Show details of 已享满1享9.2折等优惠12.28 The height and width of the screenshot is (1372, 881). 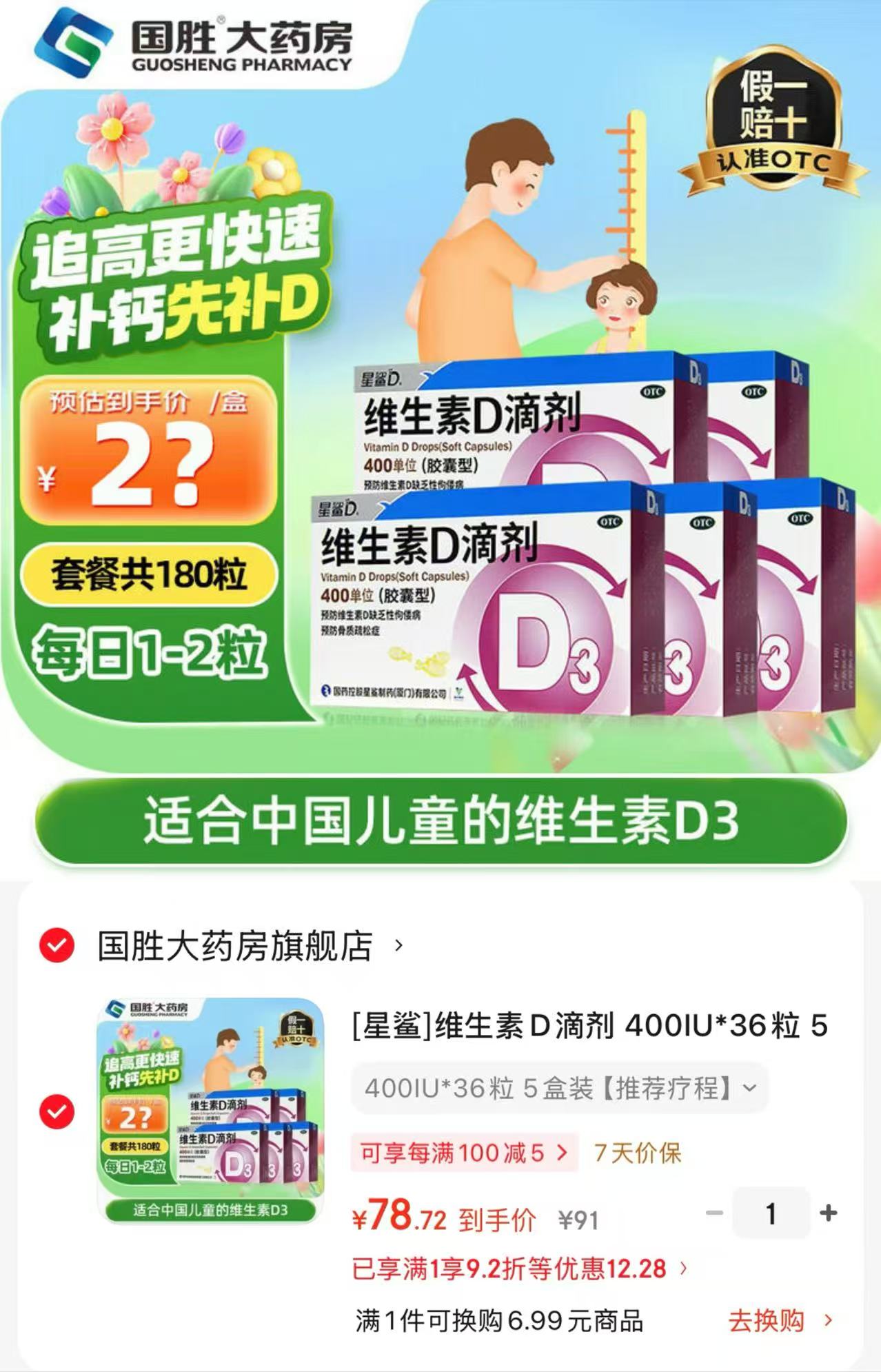(x=520, y=1269)
